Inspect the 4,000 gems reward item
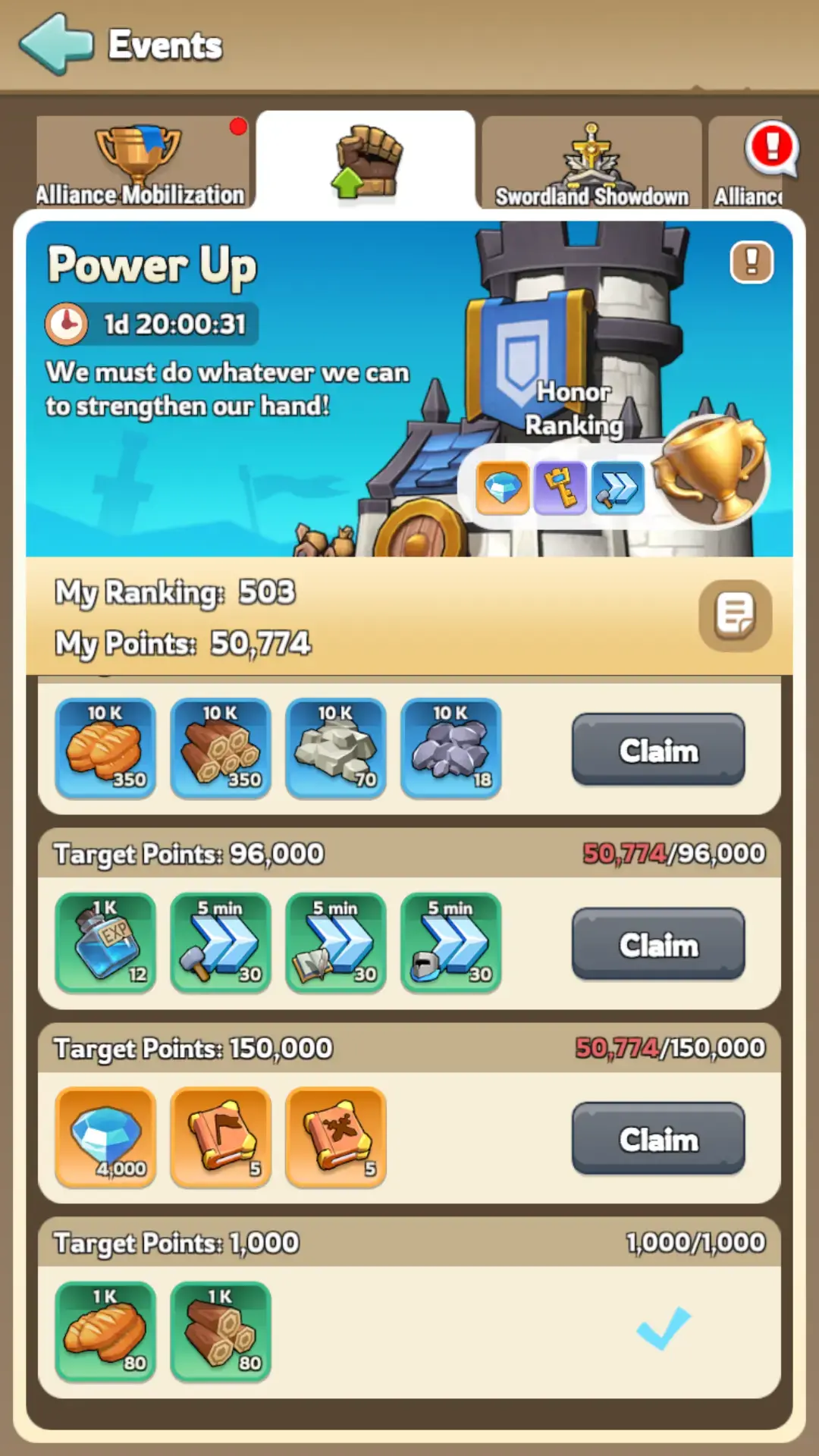 (106, 1137)
